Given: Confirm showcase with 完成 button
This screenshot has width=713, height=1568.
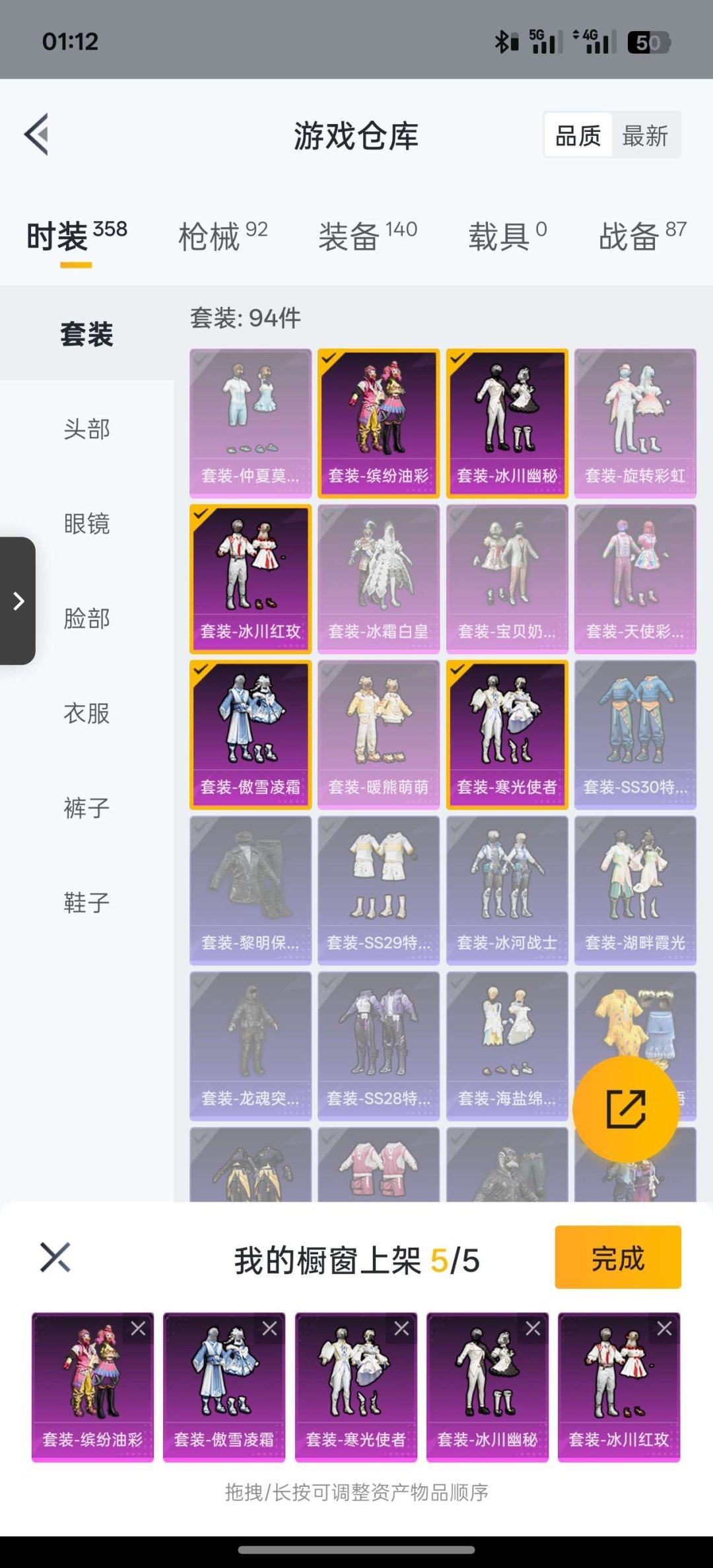Looking at the screenshot, I should click(617, 1258).
